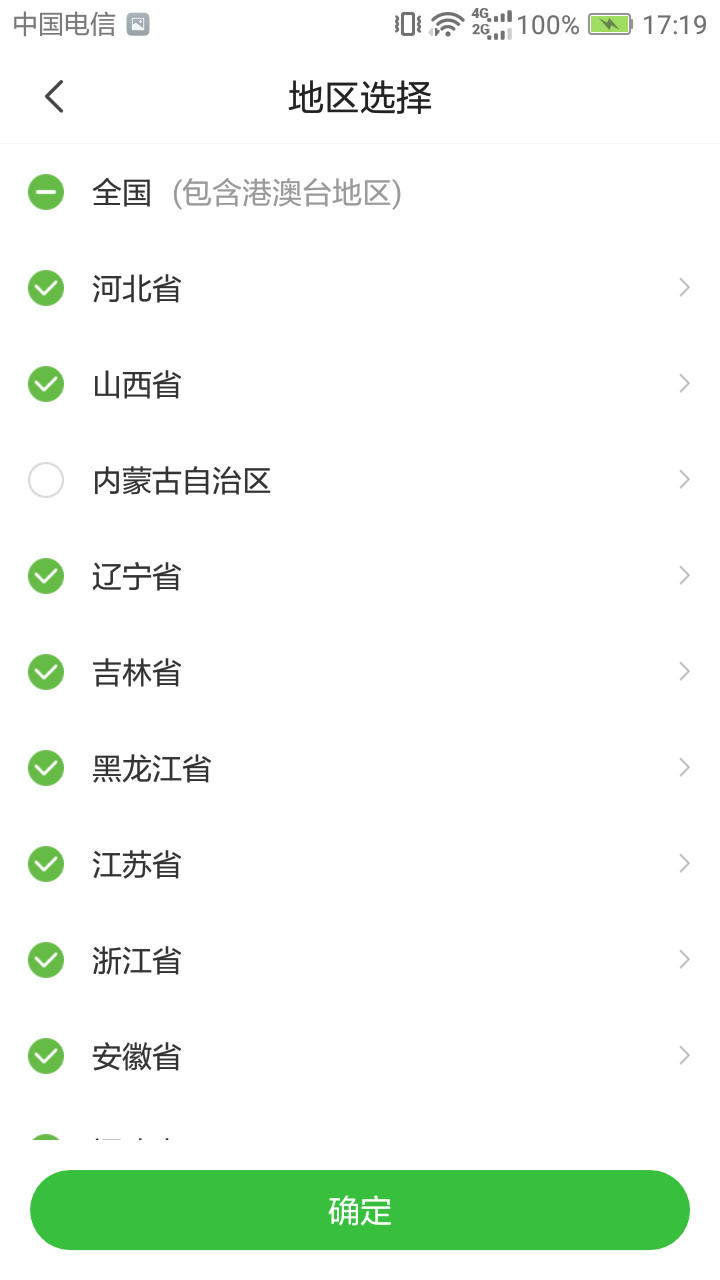720x1280 pixels.
Task: Toggle the 全国 nationwide checkbox
Action: click(x=46, y=192)
